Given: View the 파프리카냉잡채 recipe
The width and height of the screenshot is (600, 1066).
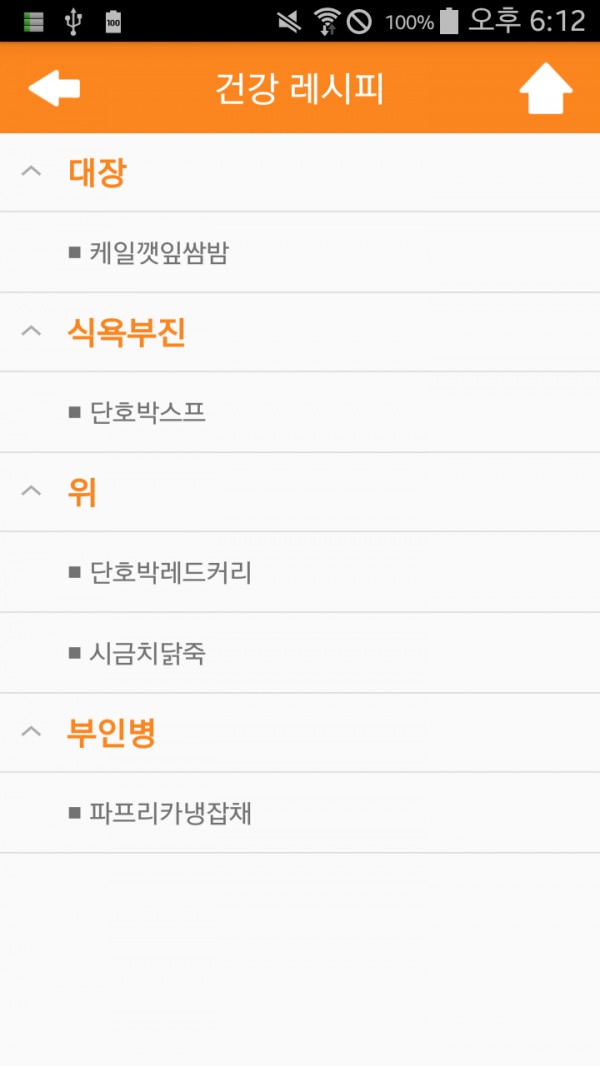Looking at the screenshot, I should point(300,813).
